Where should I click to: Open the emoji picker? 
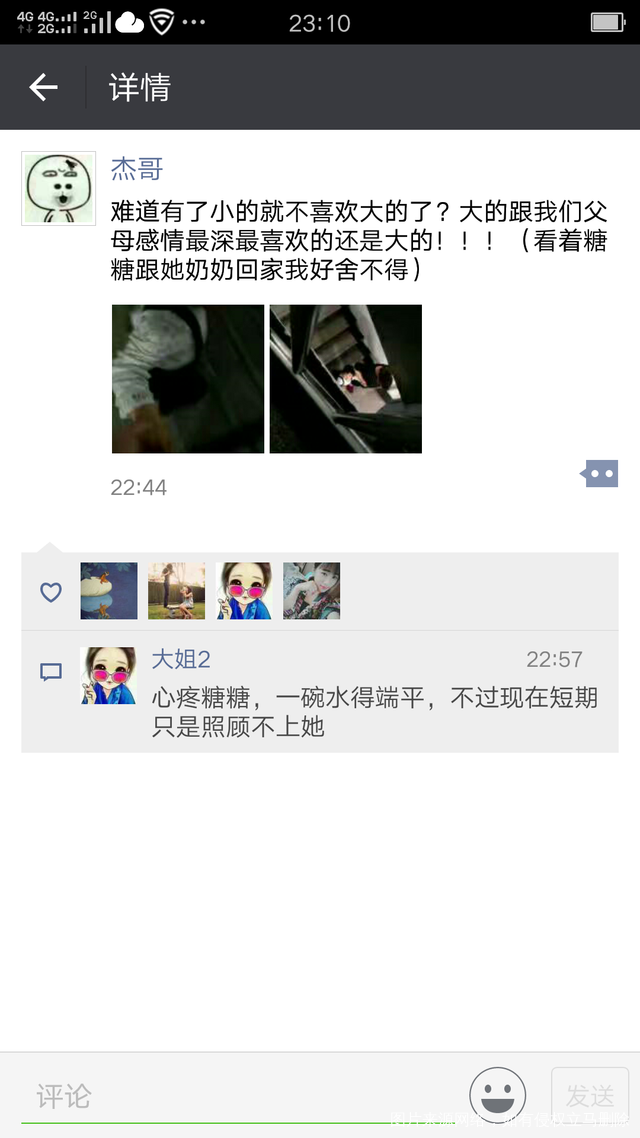pos(498,1095)
